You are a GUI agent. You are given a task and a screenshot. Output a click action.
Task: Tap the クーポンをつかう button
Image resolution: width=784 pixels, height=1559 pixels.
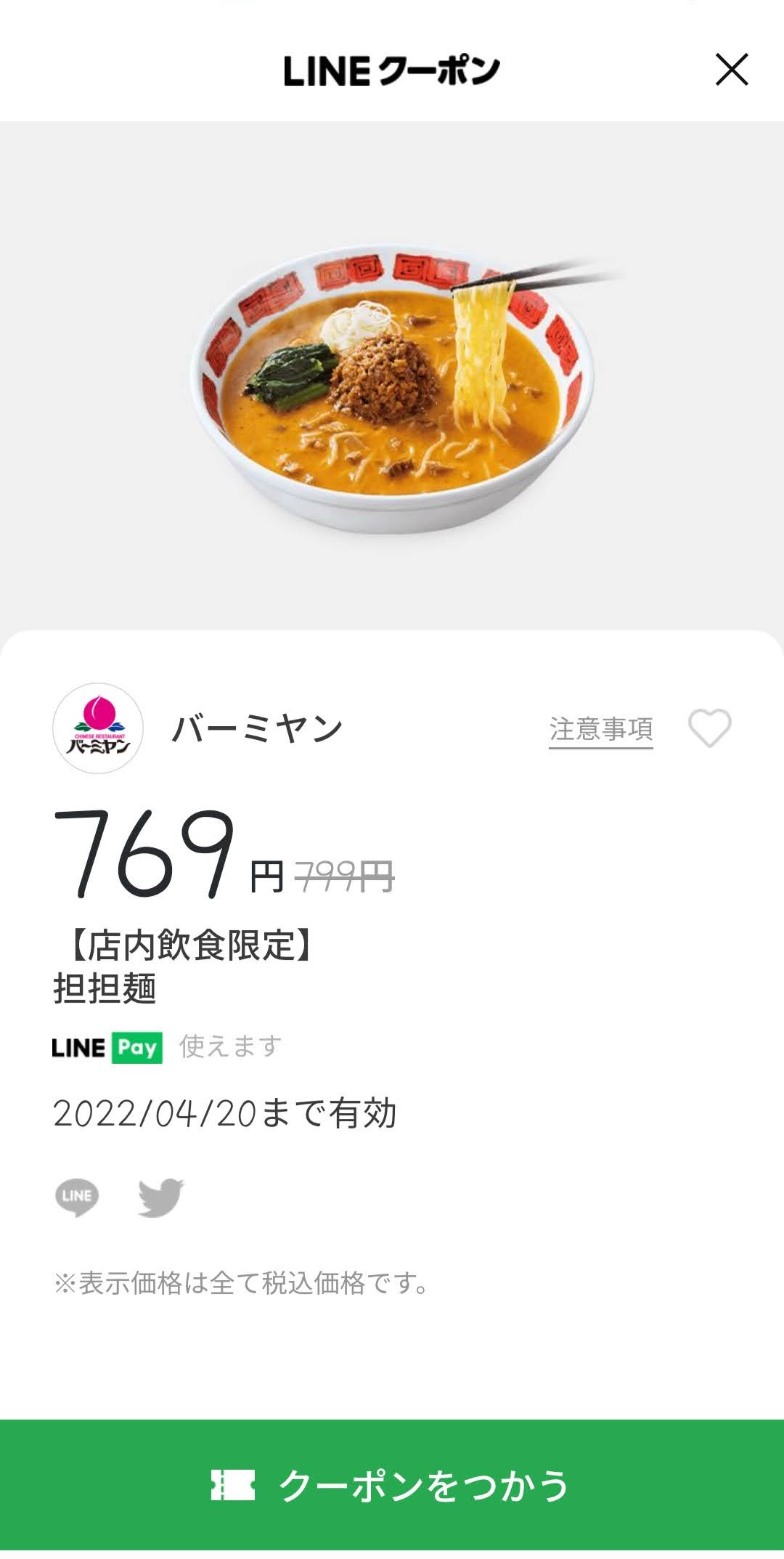(392, 1485)
